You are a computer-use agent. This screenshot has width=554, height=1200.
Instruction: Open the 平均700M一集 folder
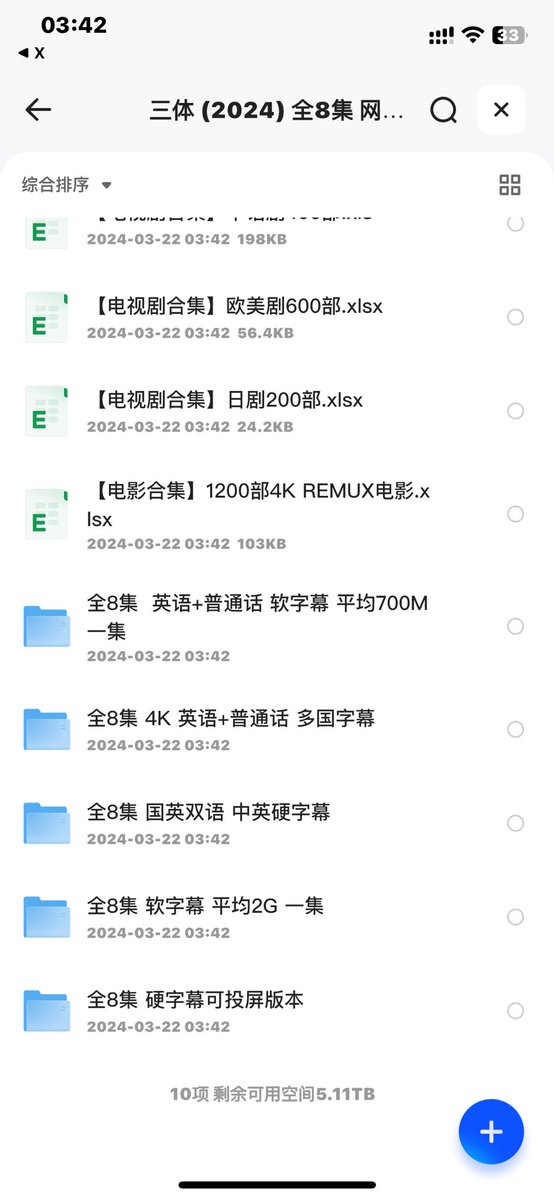coord(277,626)
